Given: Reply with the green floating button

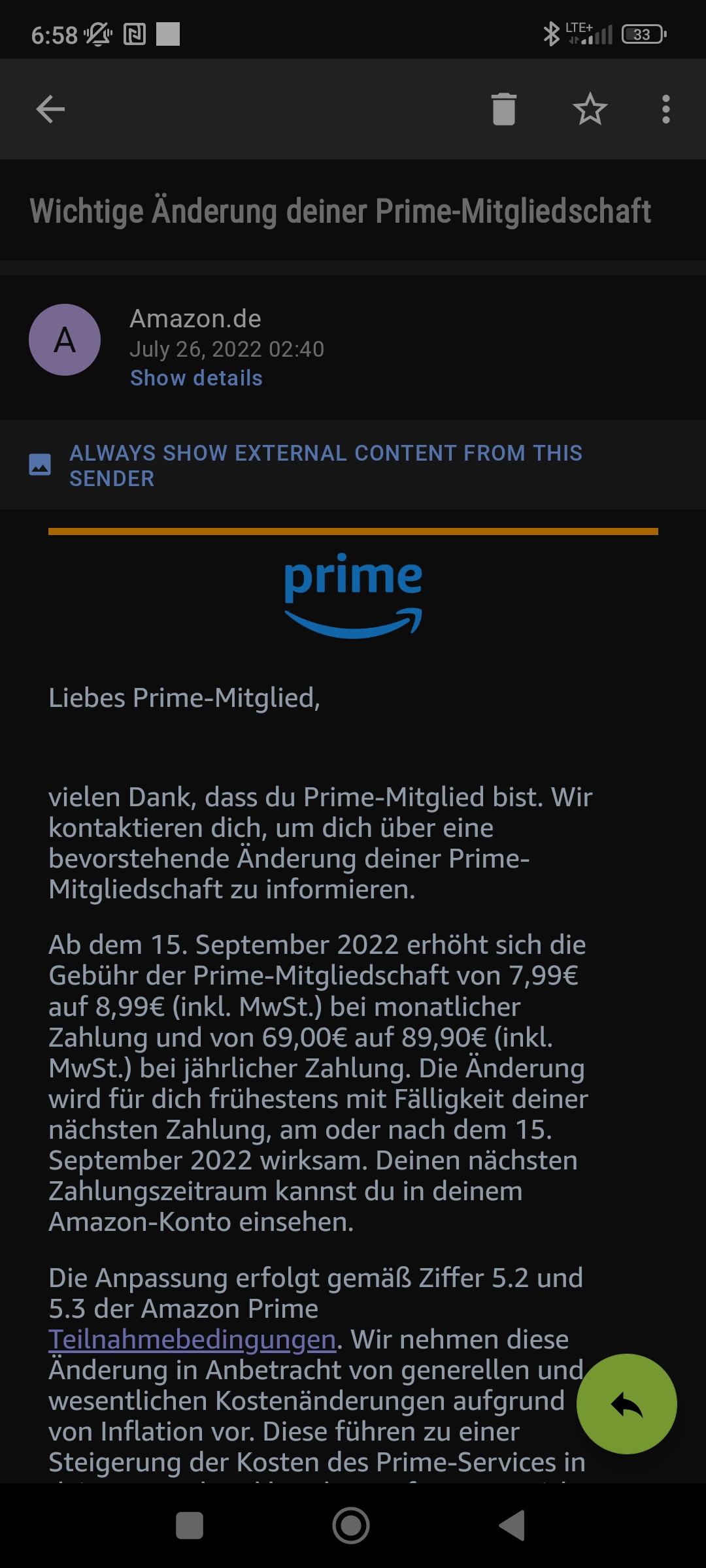Looking at the screenshot, I should (x=626, y=1403).
